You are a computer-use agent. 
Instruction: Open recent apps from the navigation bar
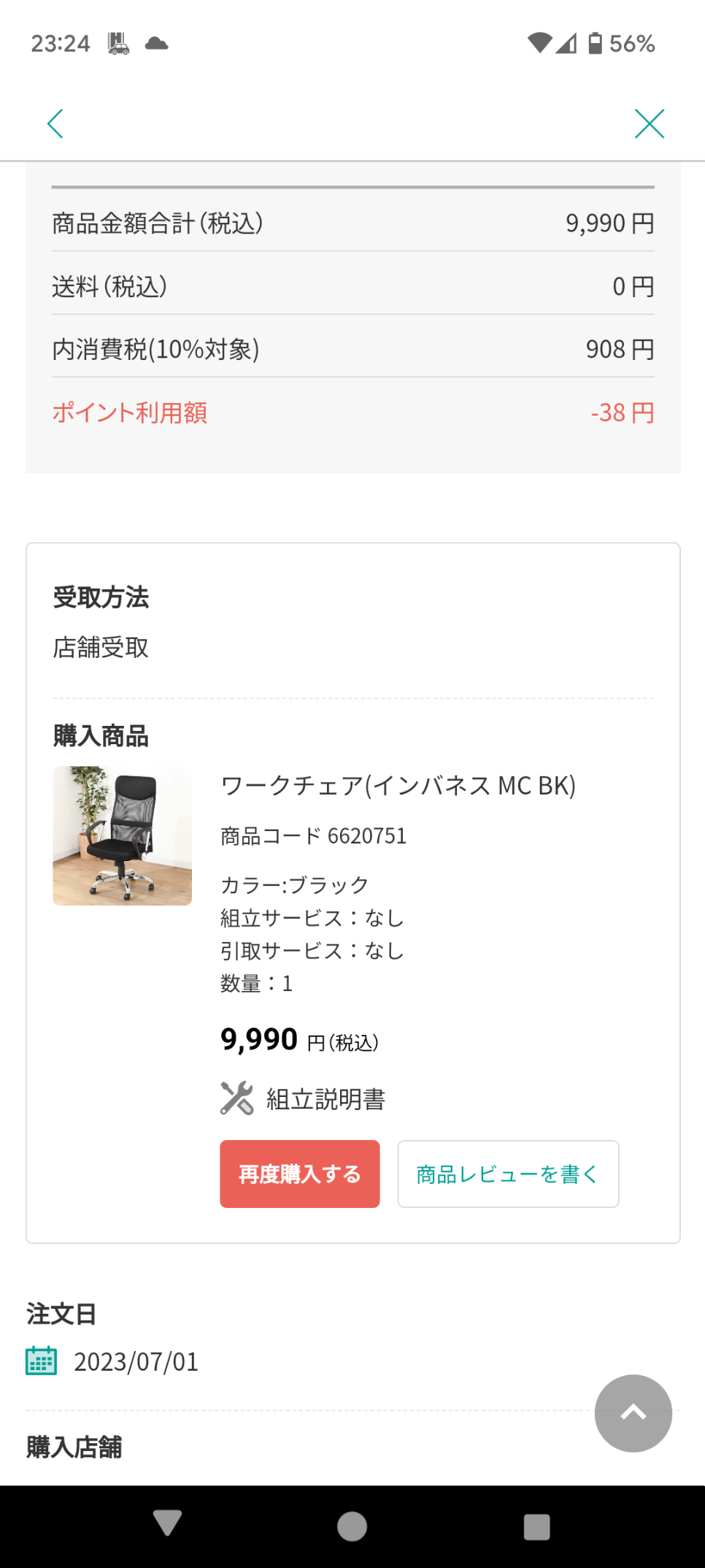[x=536, y=1526]
